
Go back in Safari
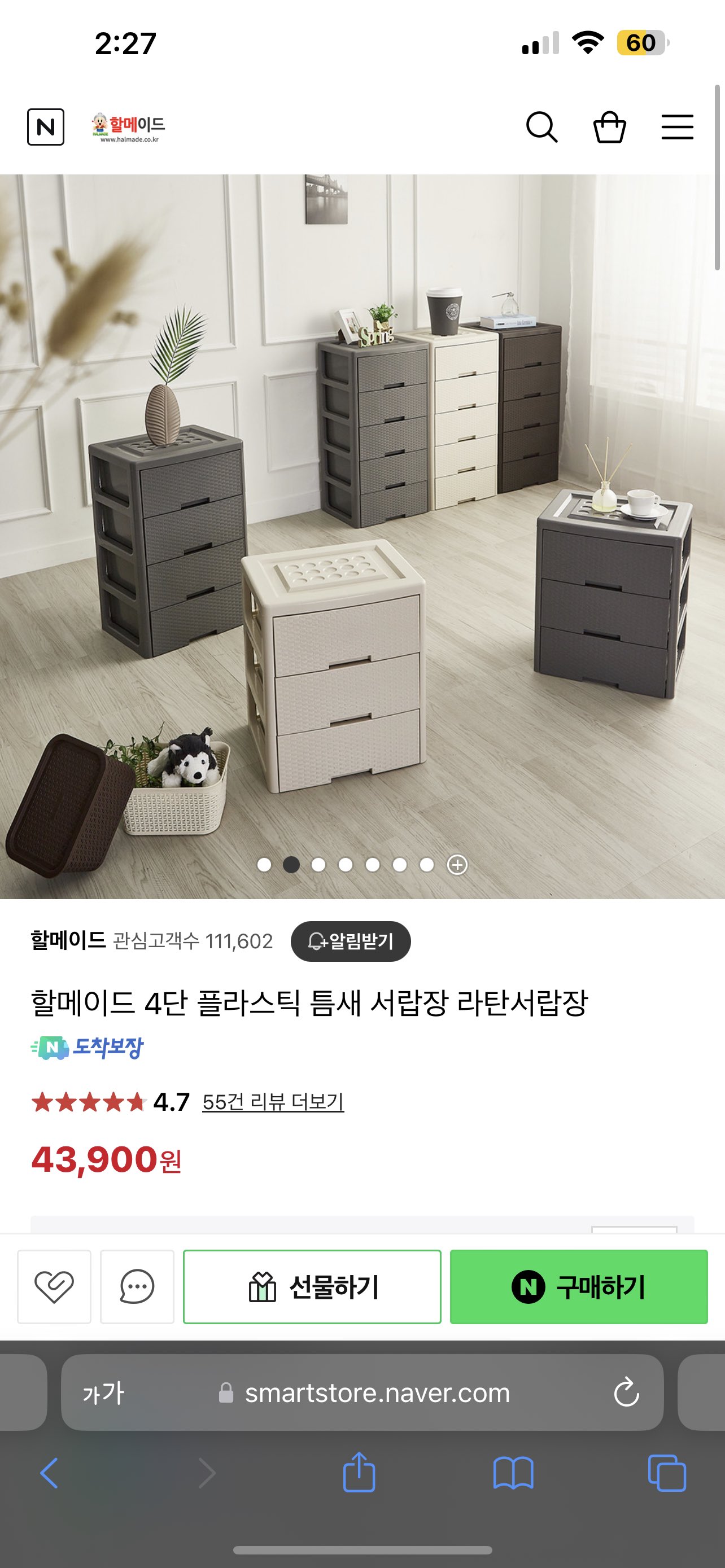pyautogui.click(x=49, y=1473)
